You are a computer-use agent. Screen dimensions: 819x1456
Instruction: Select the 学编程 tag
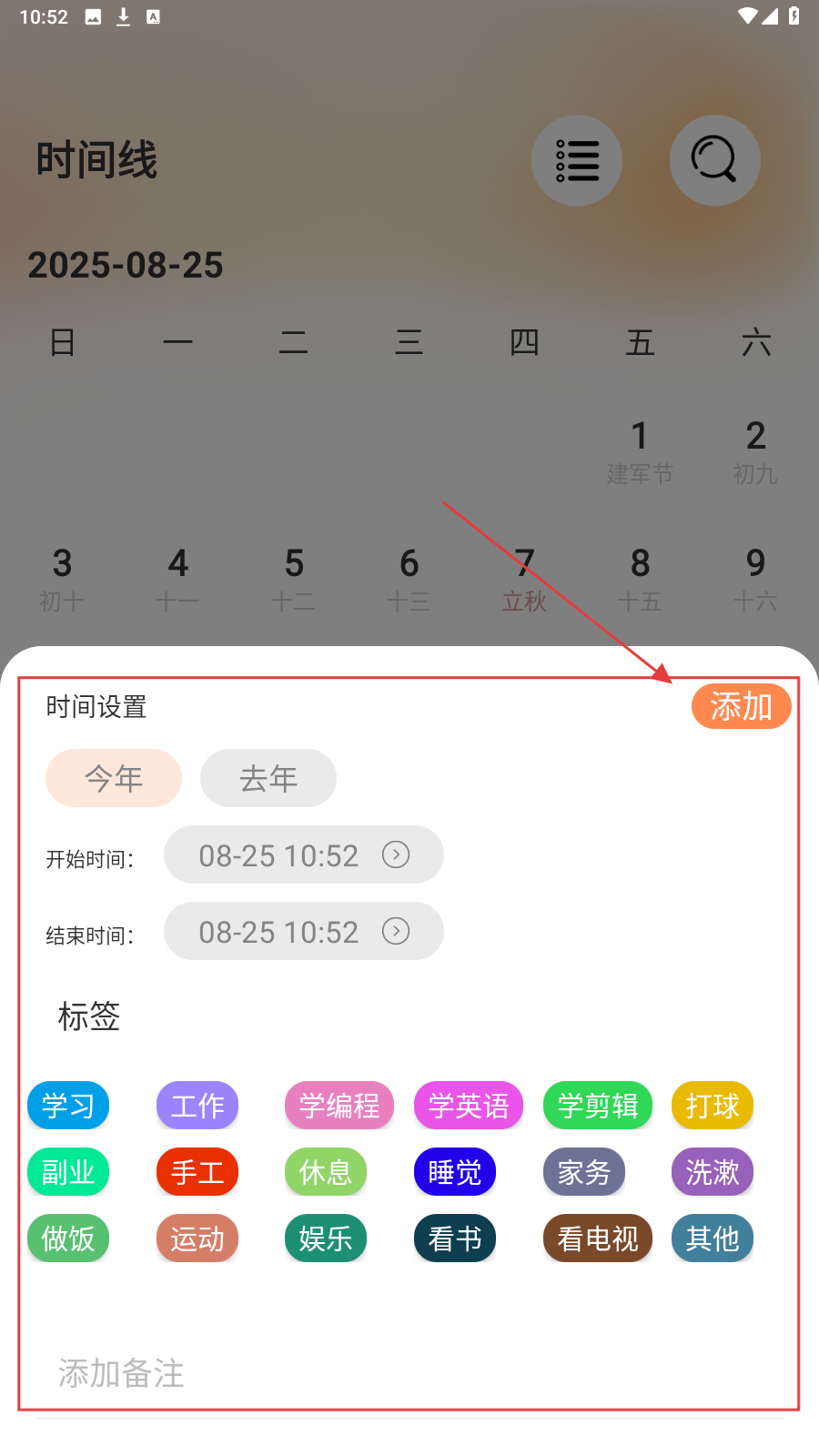339,1106
